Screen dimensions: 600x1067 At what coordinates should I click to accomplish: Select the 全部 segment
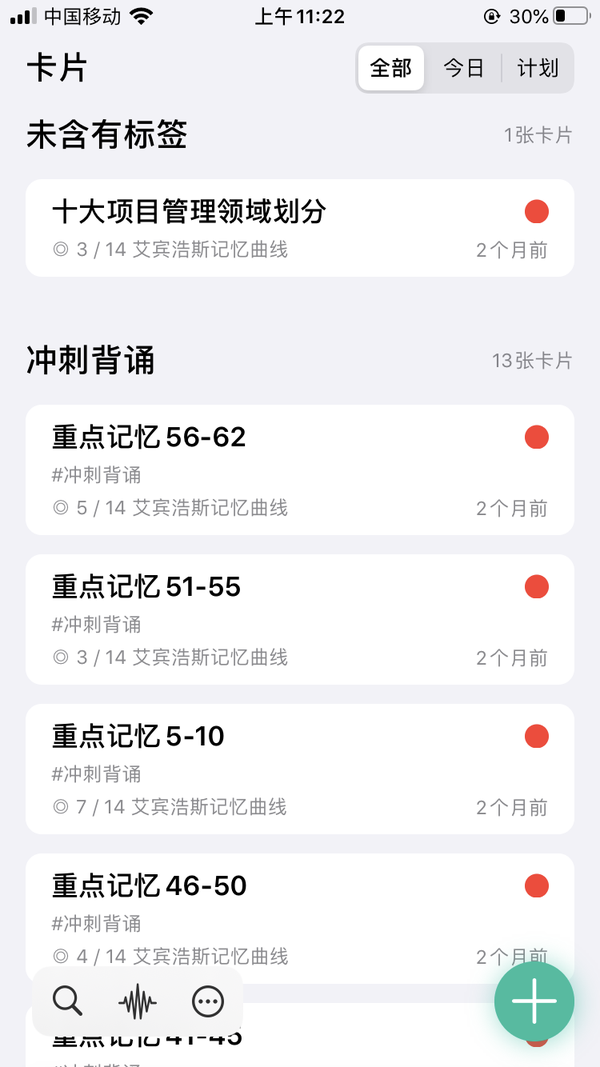click(391, 68)
